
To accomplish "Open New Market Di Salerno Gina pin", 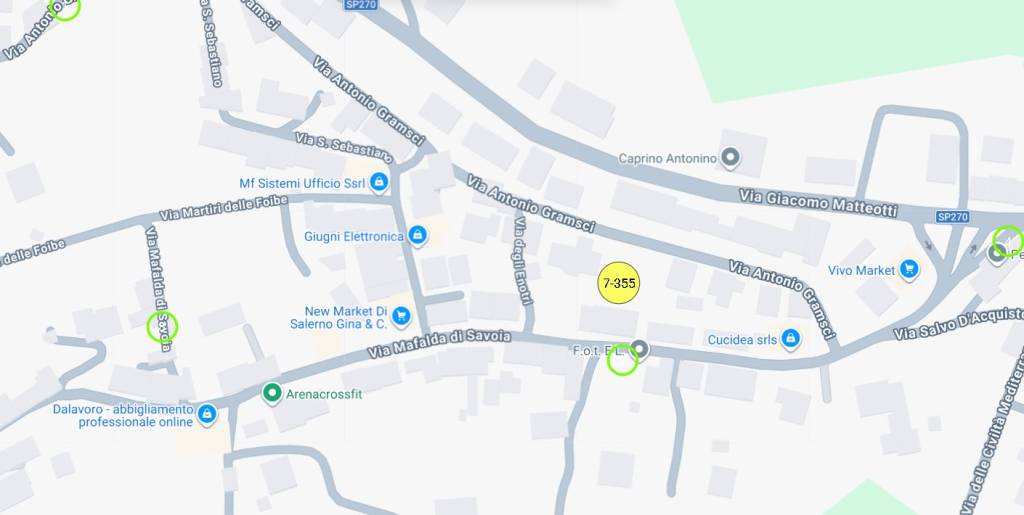I will tap(401, 317).
